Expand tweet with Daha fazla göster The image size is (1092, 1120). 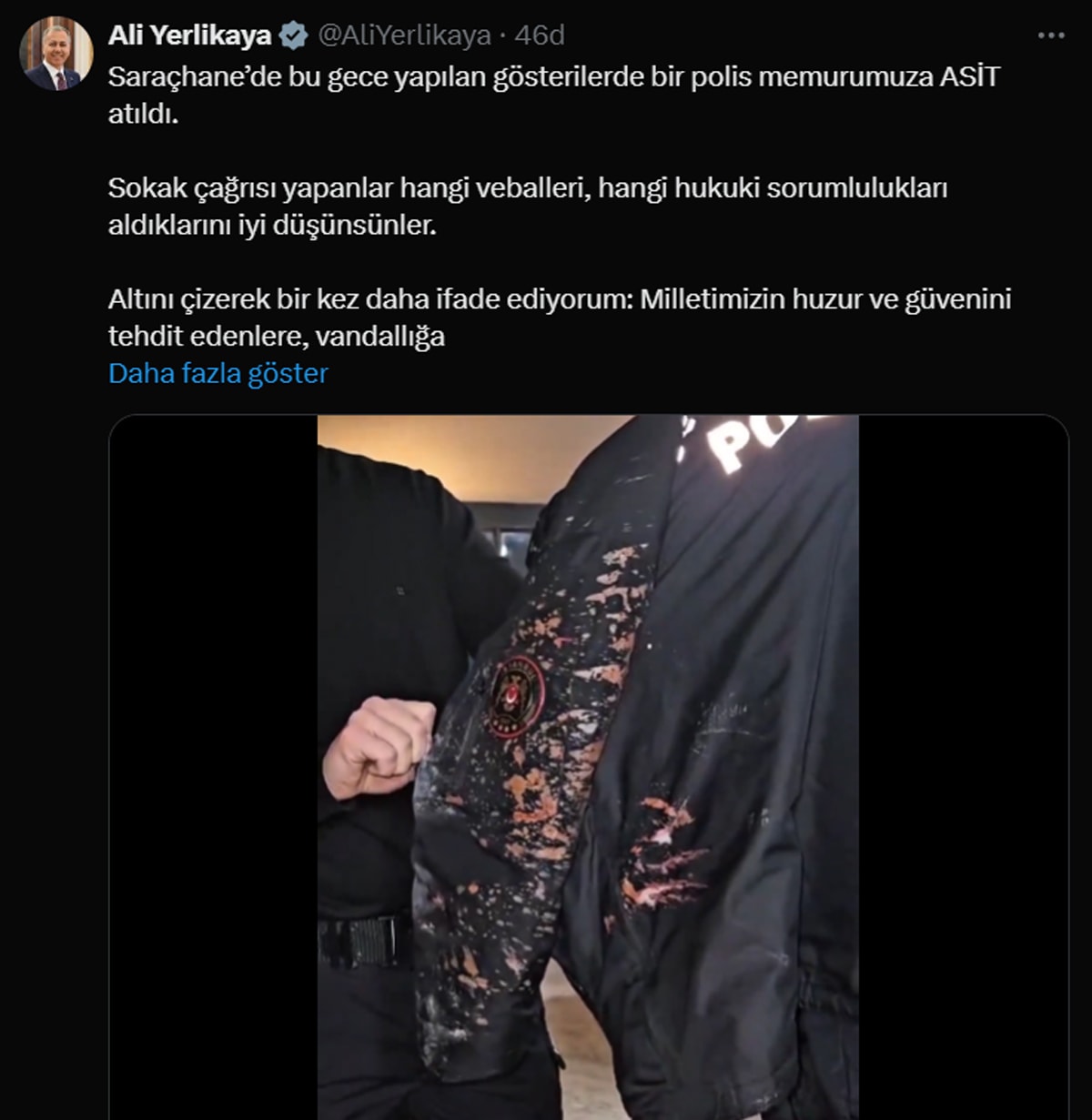pyautogui.click(x=217, y=373)
